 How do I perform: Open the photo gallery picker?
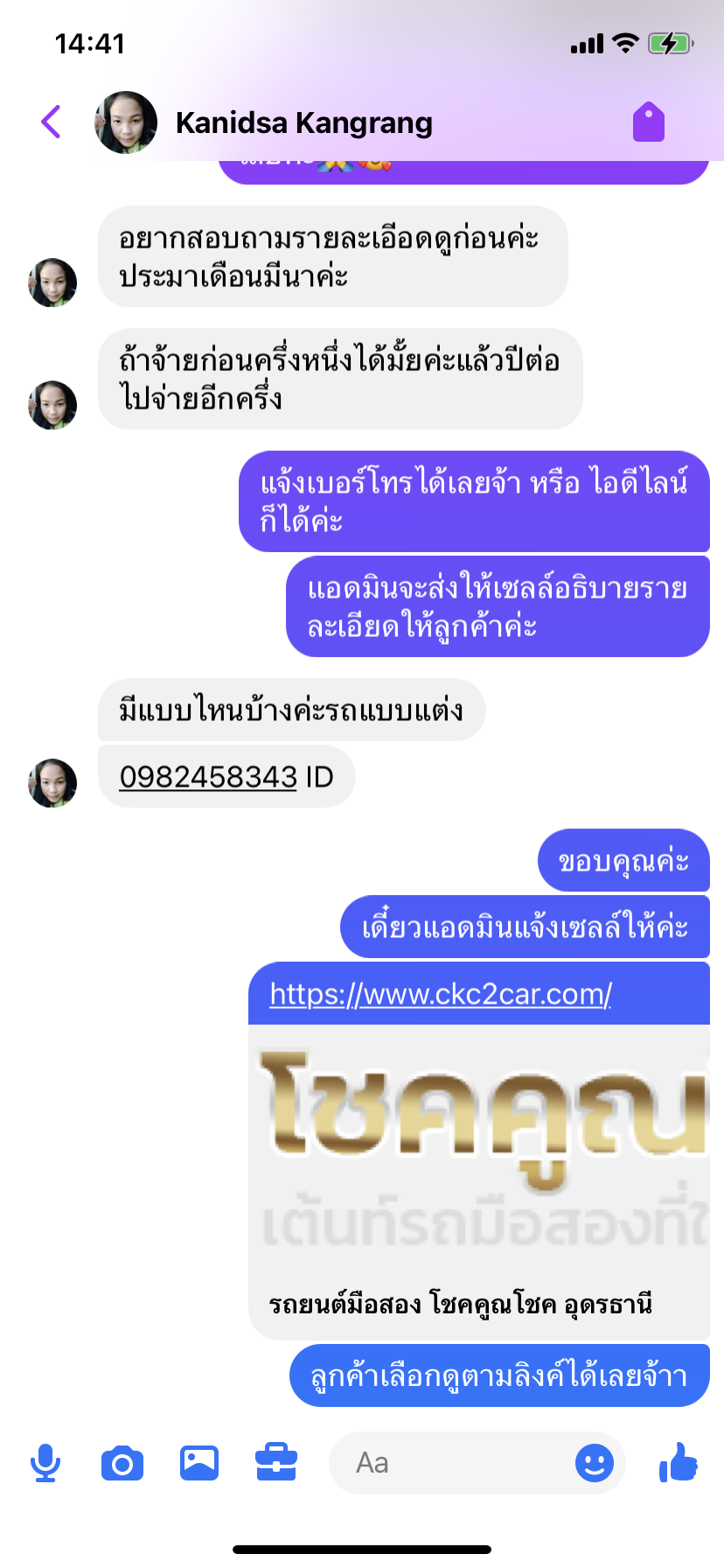[199, 1463]
